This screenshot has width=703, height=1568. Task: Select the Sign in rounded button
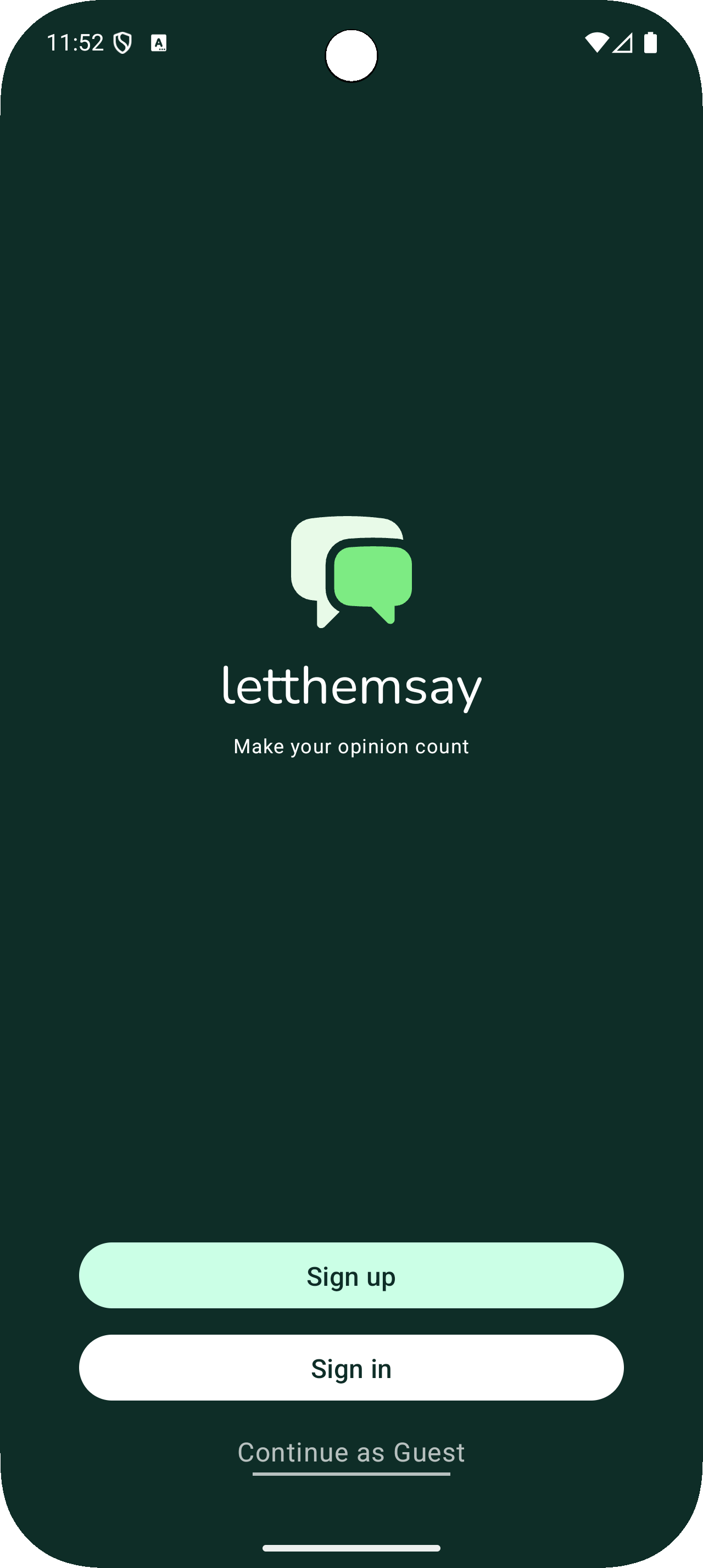(351, 1369)
